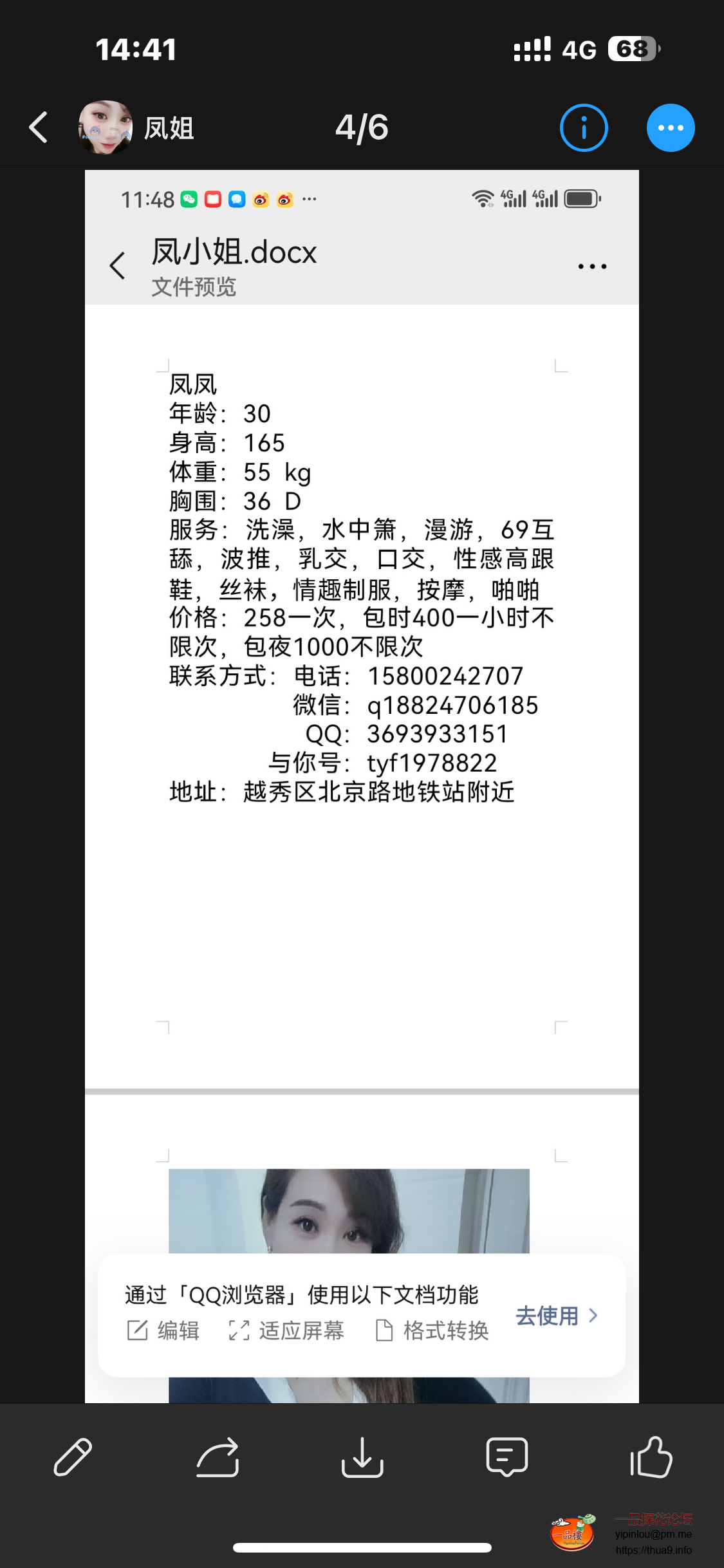Tap the 凤姐 avatar thumbnail
Viewport: 724px width, 1568px height.
[105, 127]
